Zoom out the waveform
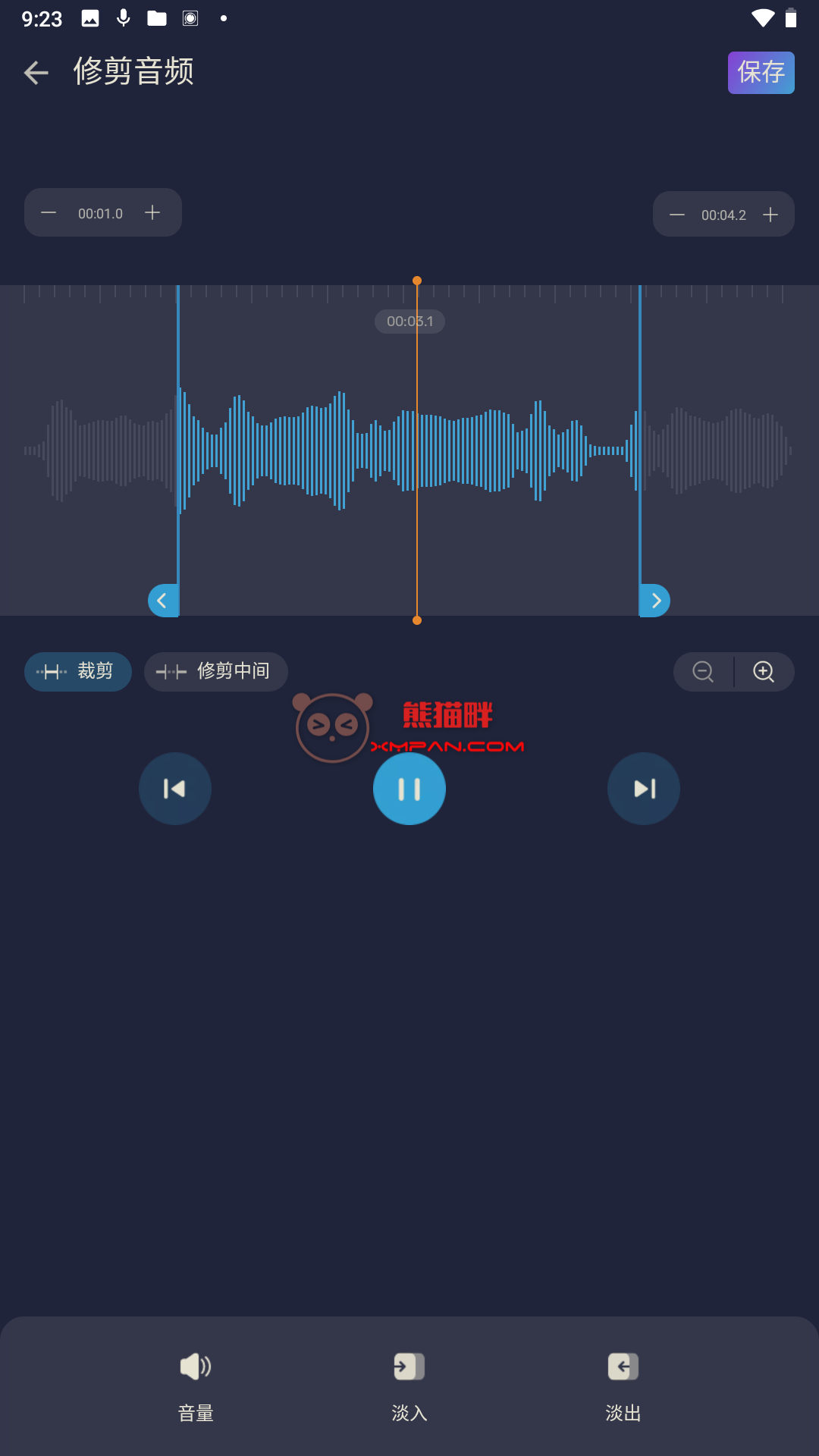 tap(703, 672)
